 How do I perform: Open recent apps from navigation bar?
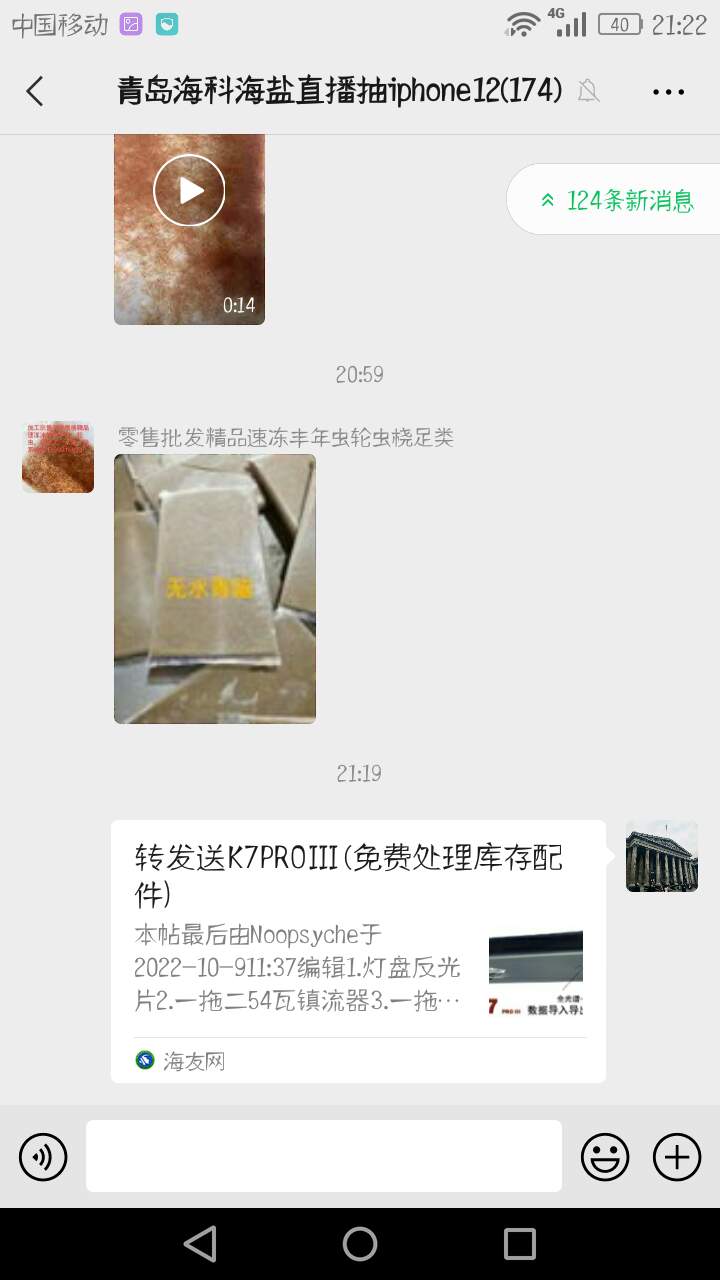pos(520,1244)
